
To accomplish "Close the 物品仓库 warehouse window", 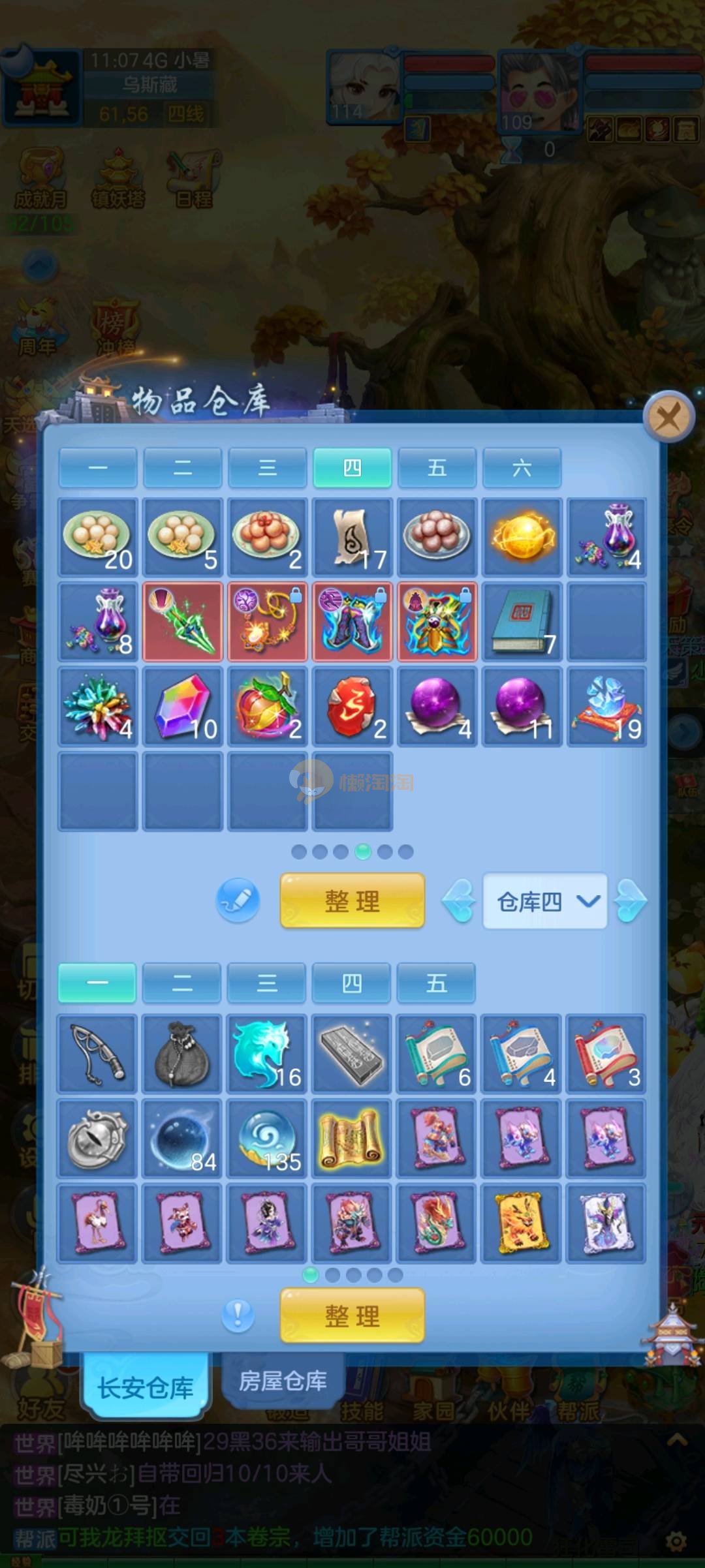I will pos(668,417).
